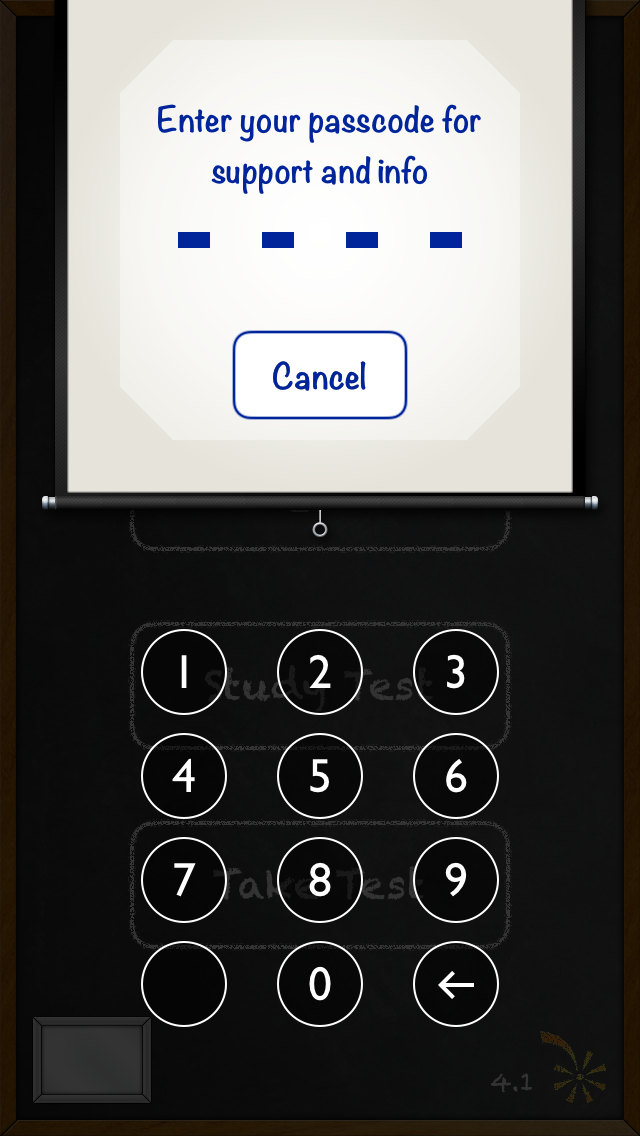Tap the number 4 key
The width and height of the screenshot is (640, 1136).
(184, 776)
